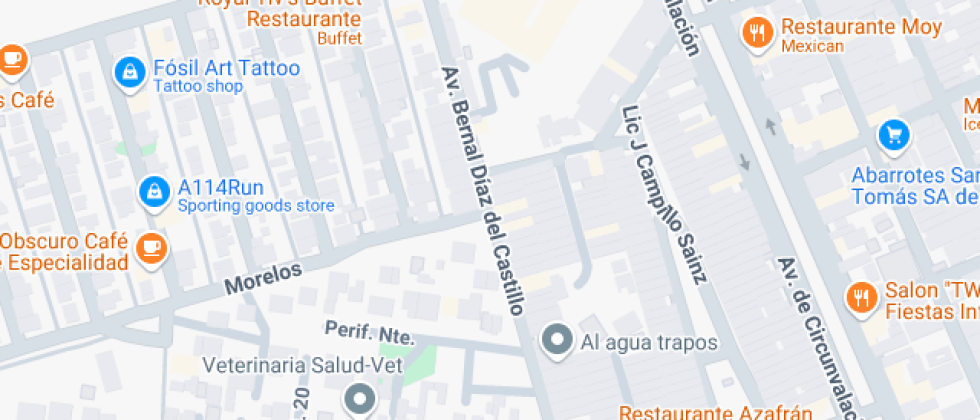Open the Fósil Art Tattoo place marker
Viewport: 980px width, 420px height.
(129, 72)
